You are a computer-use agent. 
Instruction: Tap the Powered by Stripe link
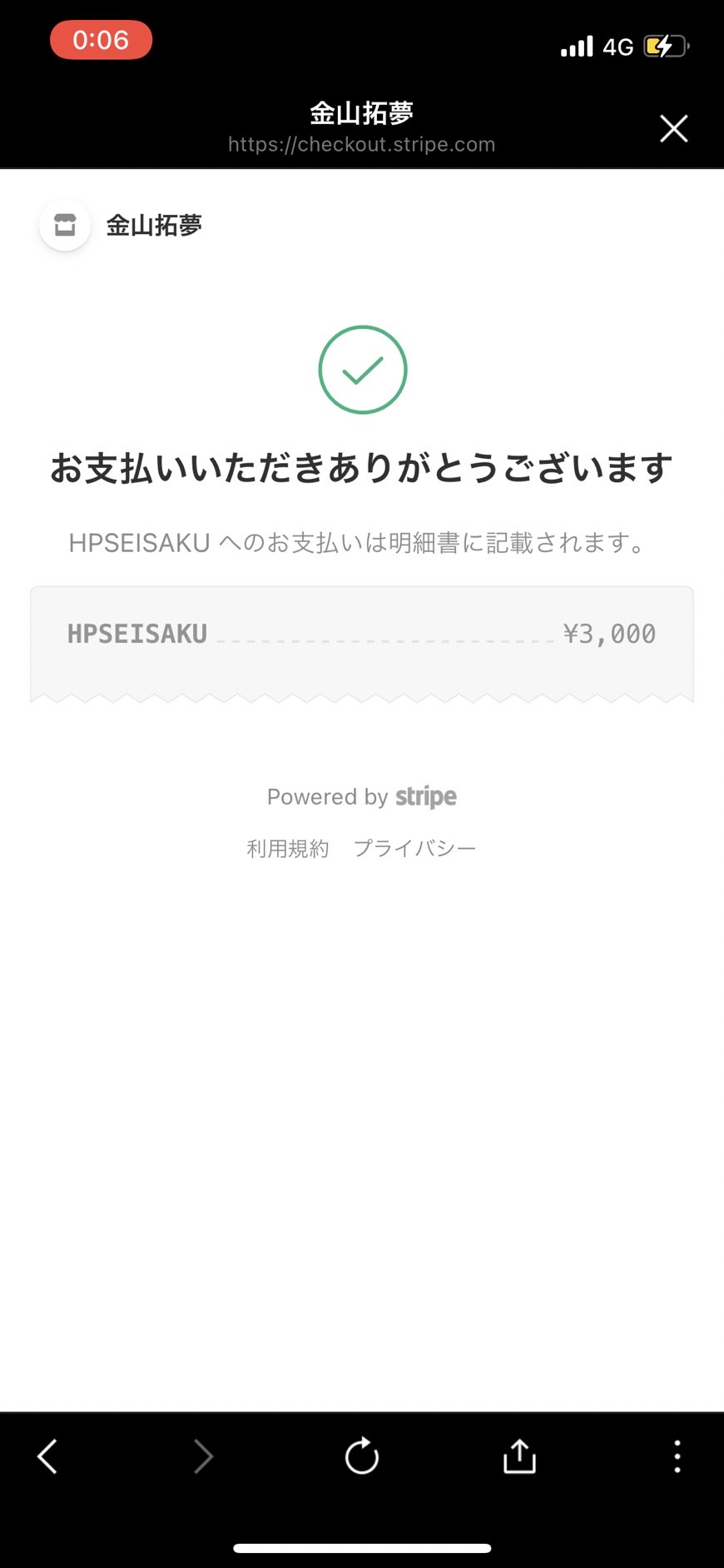[x=362, y=797]
